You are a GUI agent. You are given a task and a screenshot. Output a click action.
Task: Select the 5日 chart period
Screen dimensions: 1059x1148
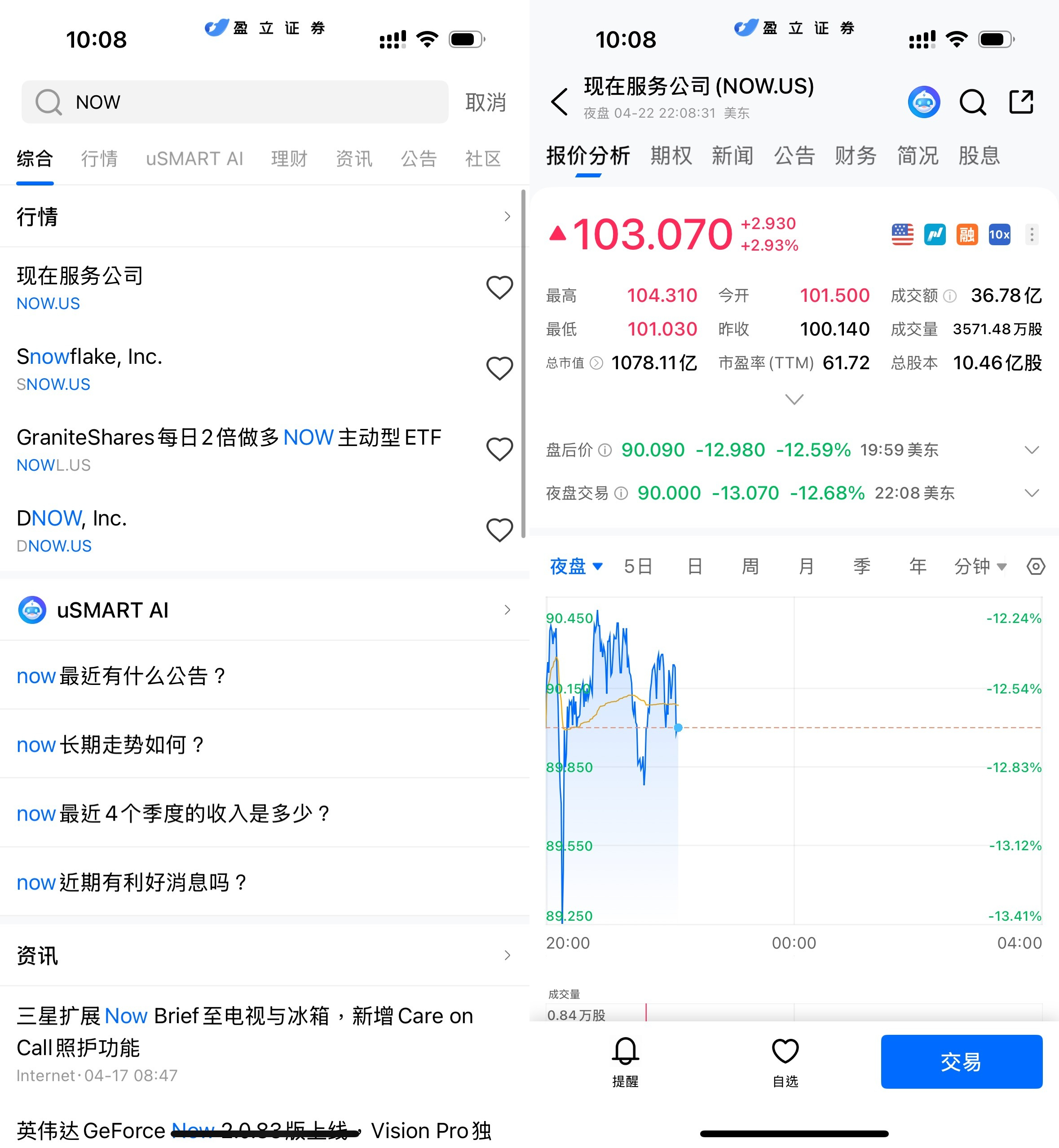click(x=638, y=566)
